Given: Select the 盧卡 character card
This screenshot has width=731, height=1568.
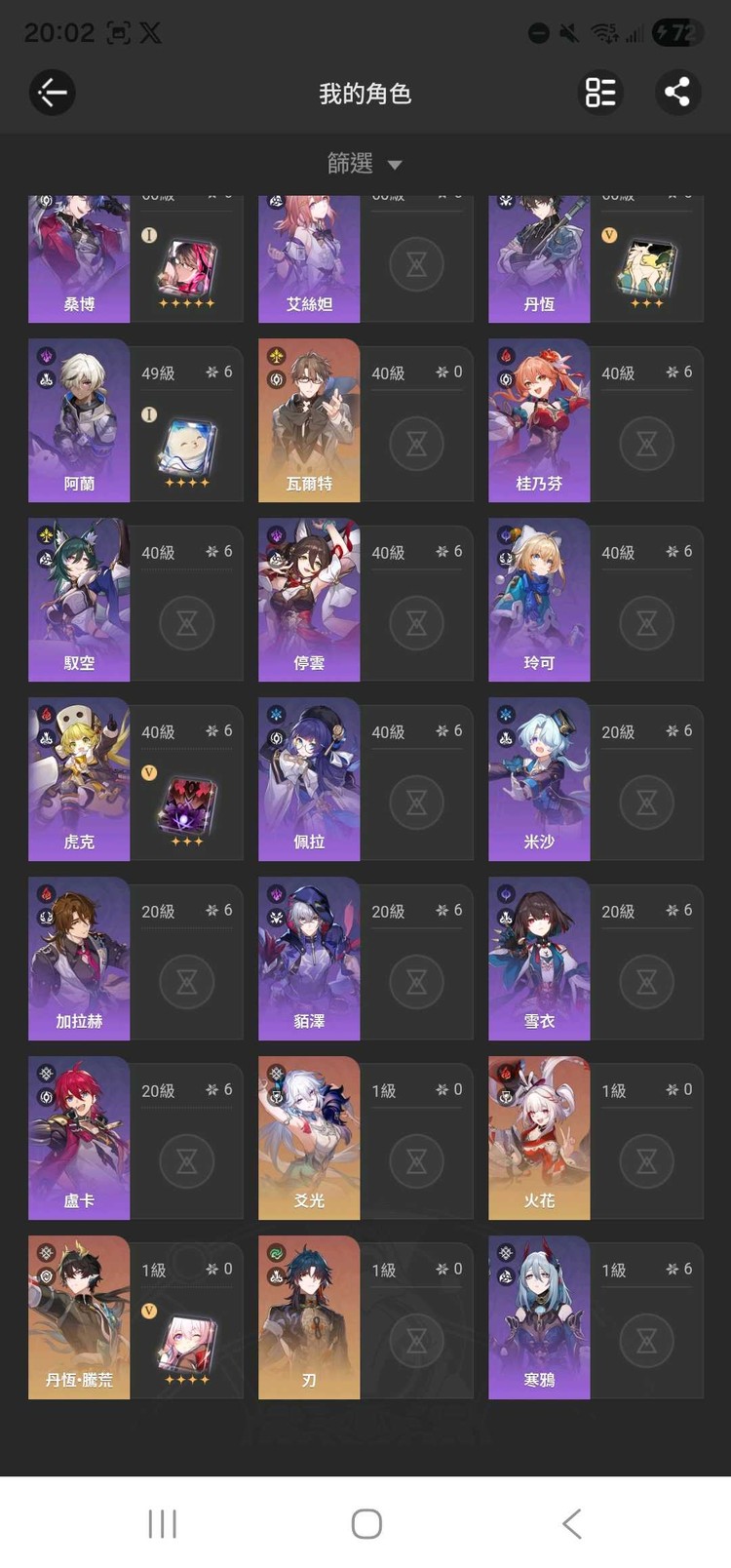Looking at the screenshot, I should pos(80,1139).
